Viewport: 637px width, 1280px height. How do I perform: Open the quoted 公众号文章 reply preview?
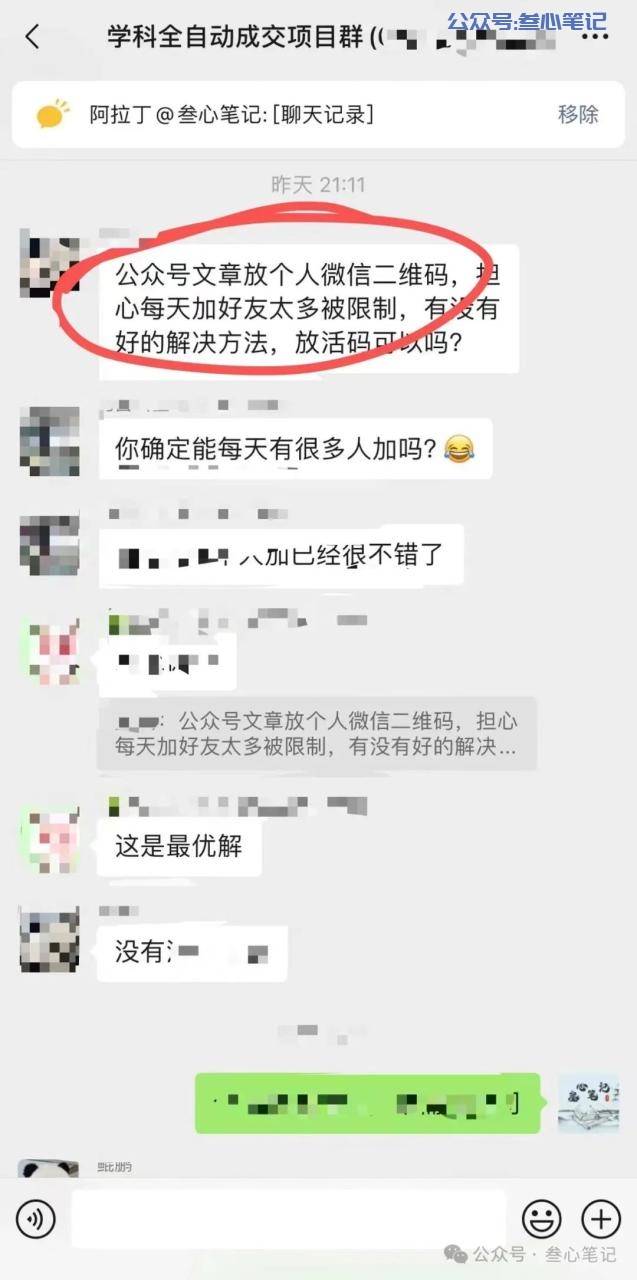pos(316,734)
